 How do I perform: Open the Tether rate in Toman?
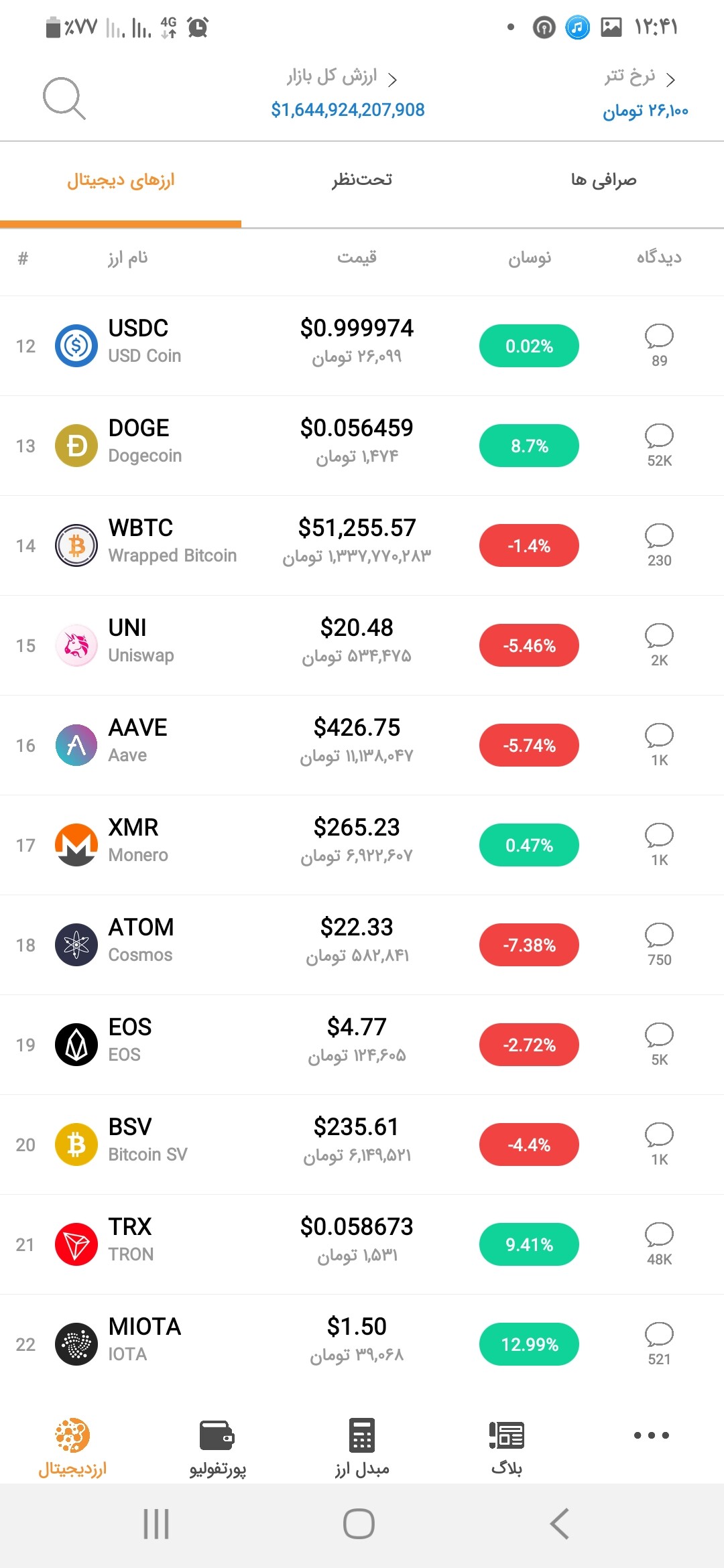(645, 94)
